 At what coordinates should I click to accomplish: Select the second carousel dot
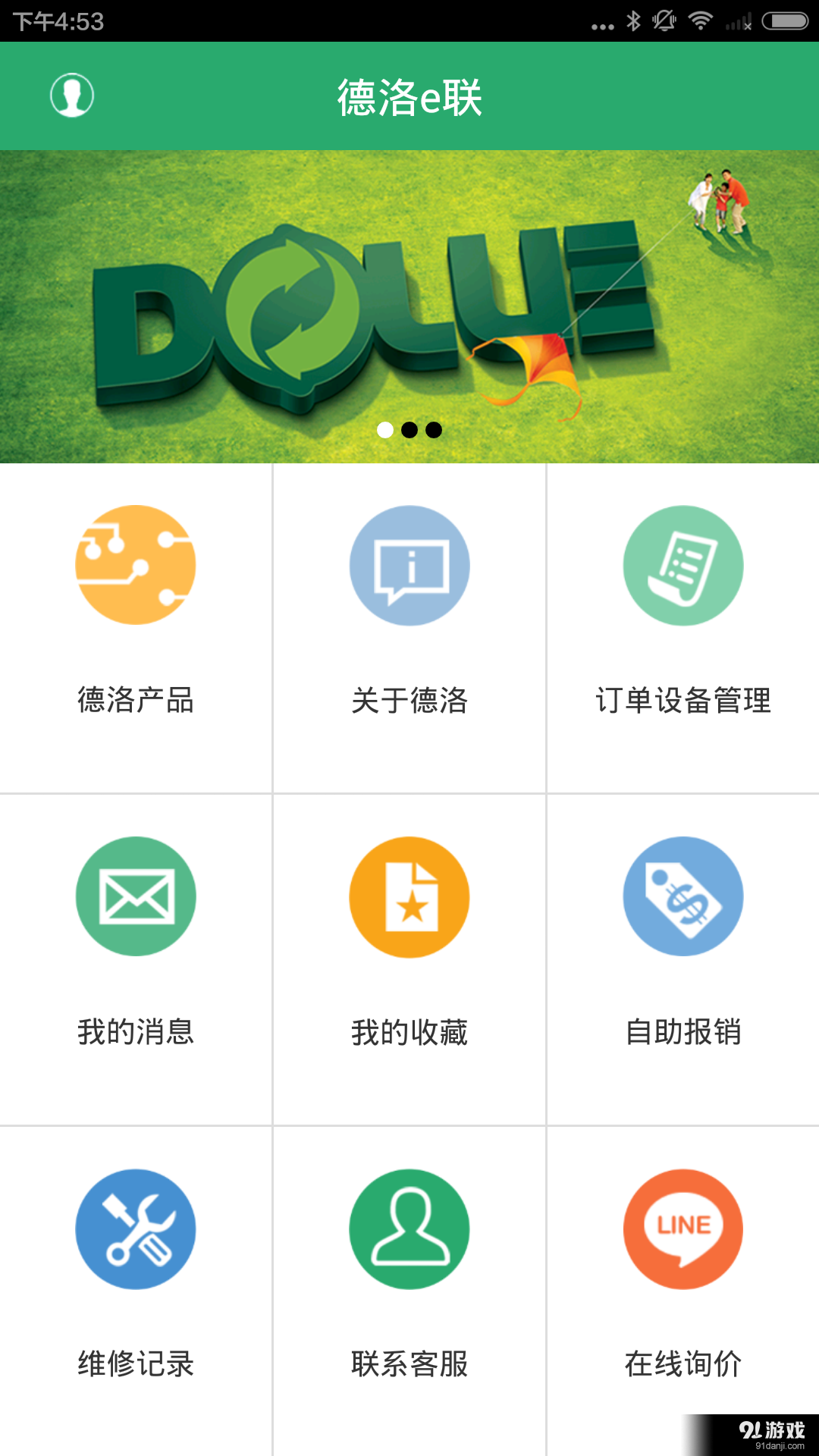(x=409, y=429)
